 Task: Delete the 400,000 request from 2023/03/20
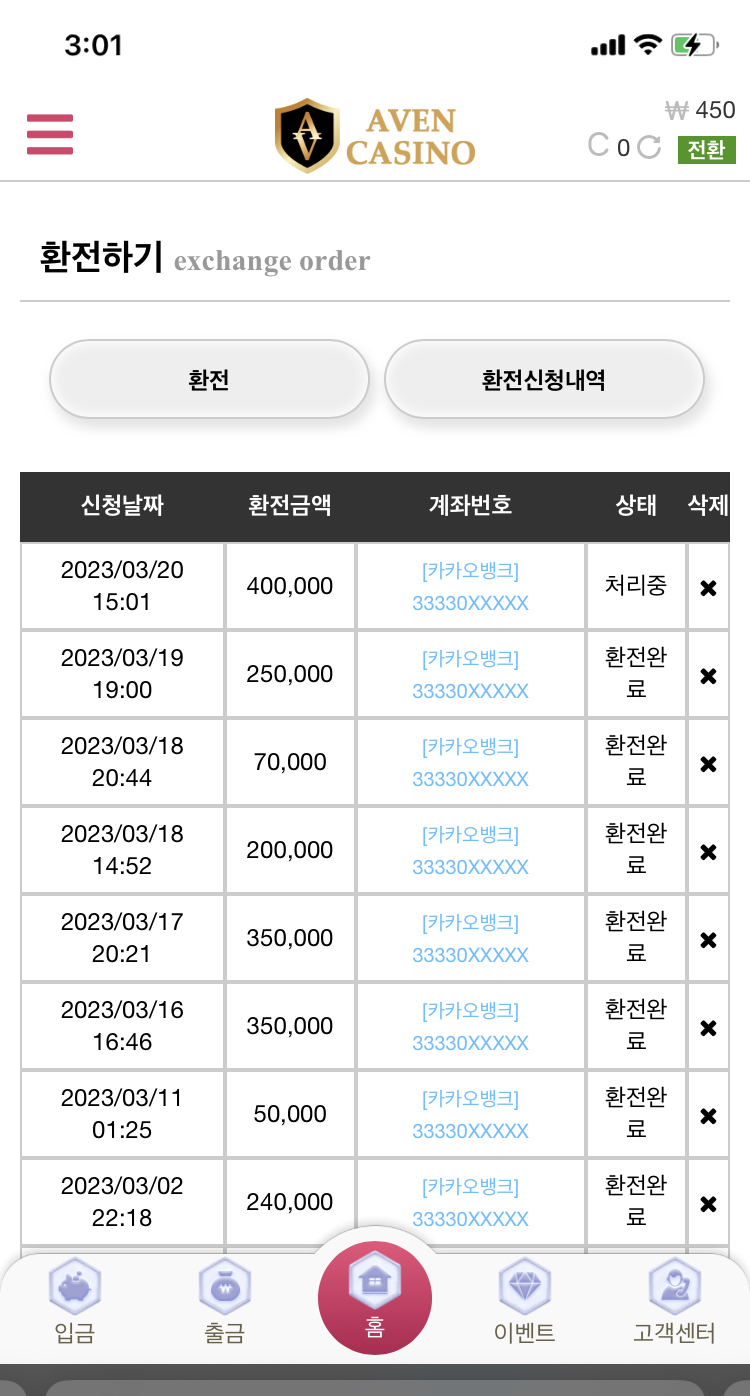[708, 587]
